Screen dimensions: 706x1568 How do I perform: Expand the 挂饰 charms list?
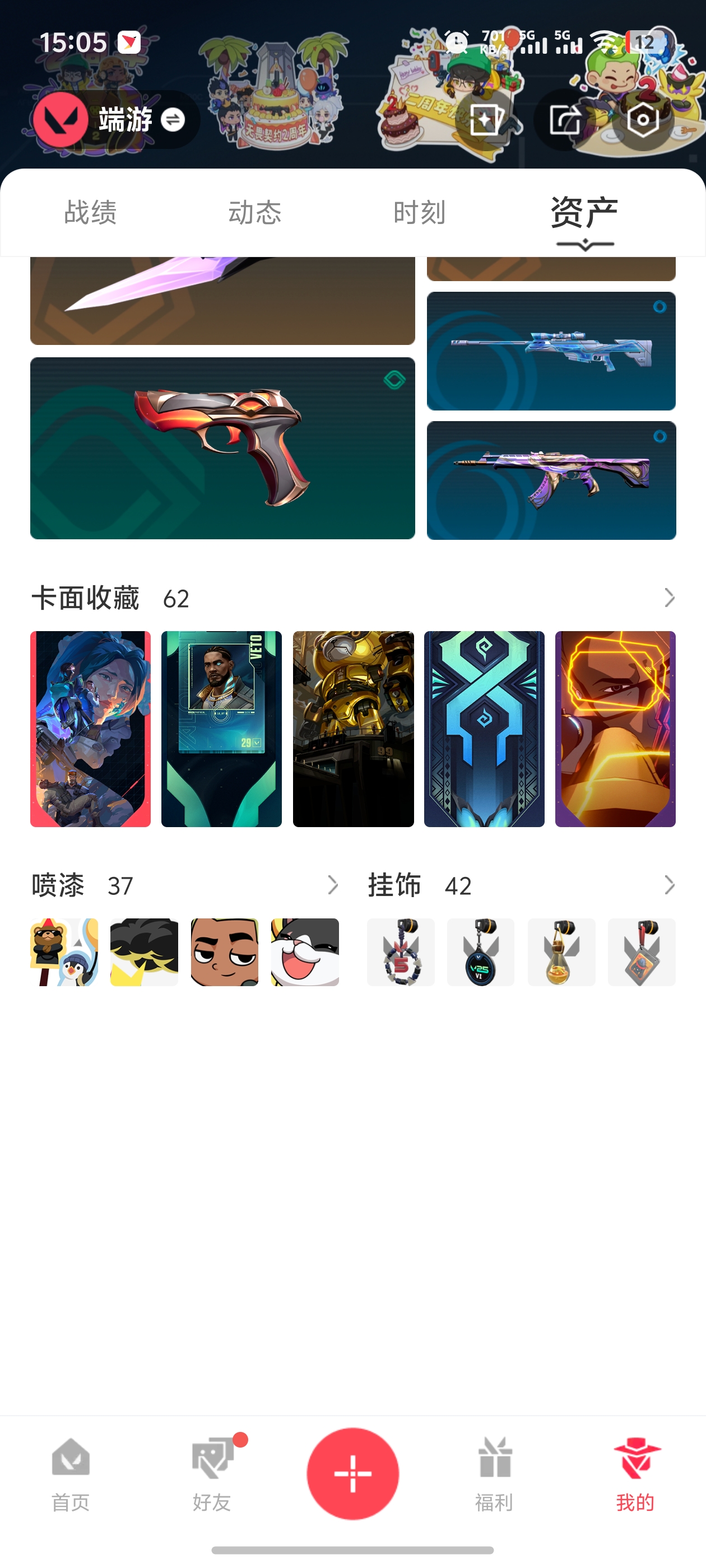(669, 885)
